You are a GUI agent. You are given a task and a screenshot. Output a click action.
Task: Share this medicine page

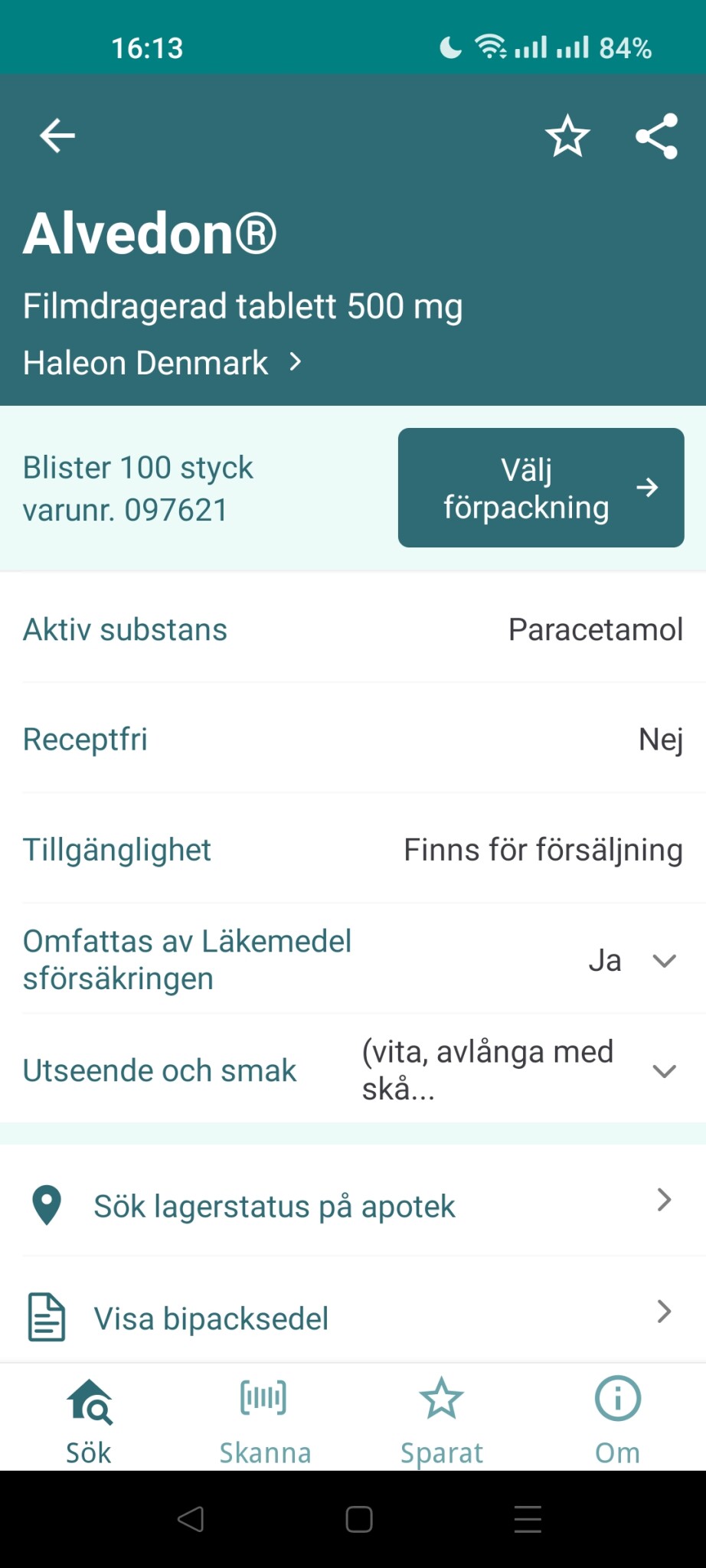657,136
